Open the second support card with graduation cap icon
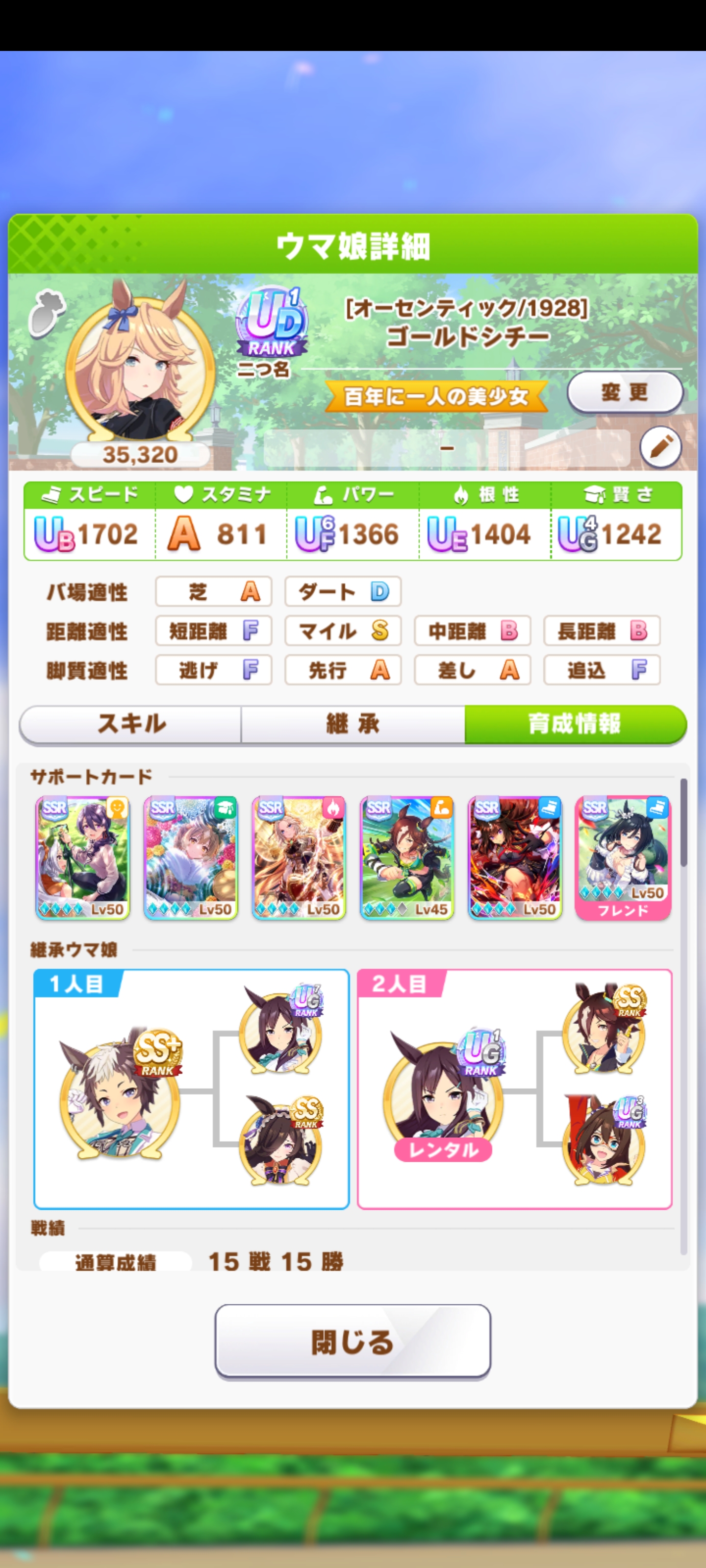Screen dimensions: 706x1568 pyautogui.click(x=191, y=857)
